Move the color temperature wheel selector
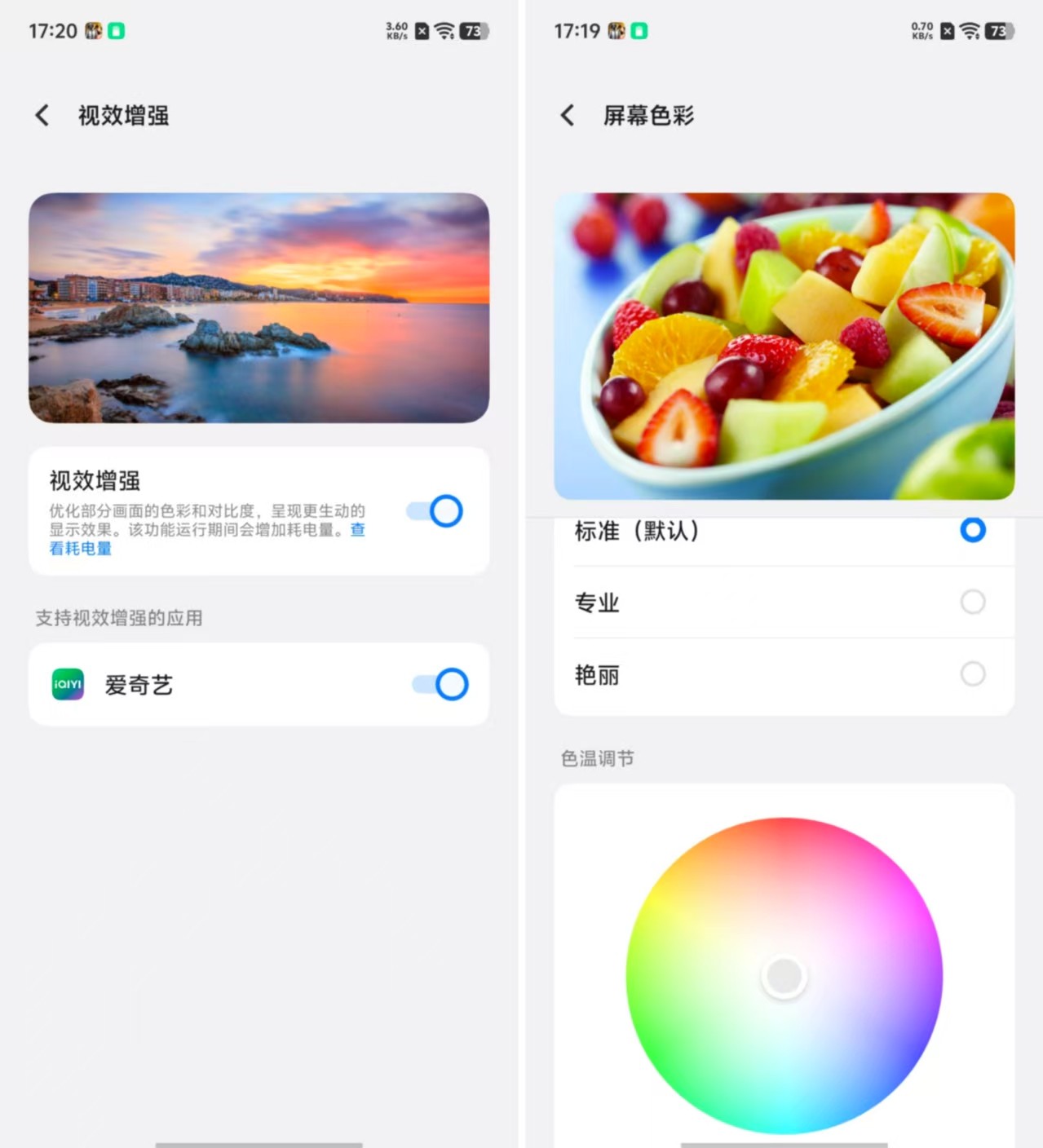The height and width of the screenshot is (1148, 1043). point(784,976)
